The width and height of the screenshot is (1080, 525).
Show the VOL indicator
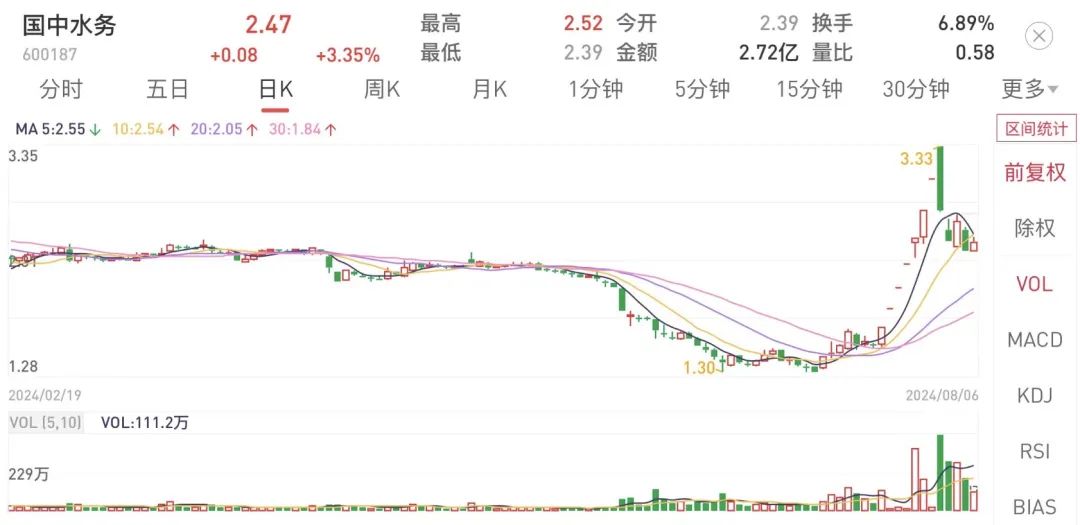tap(1035, 284)
